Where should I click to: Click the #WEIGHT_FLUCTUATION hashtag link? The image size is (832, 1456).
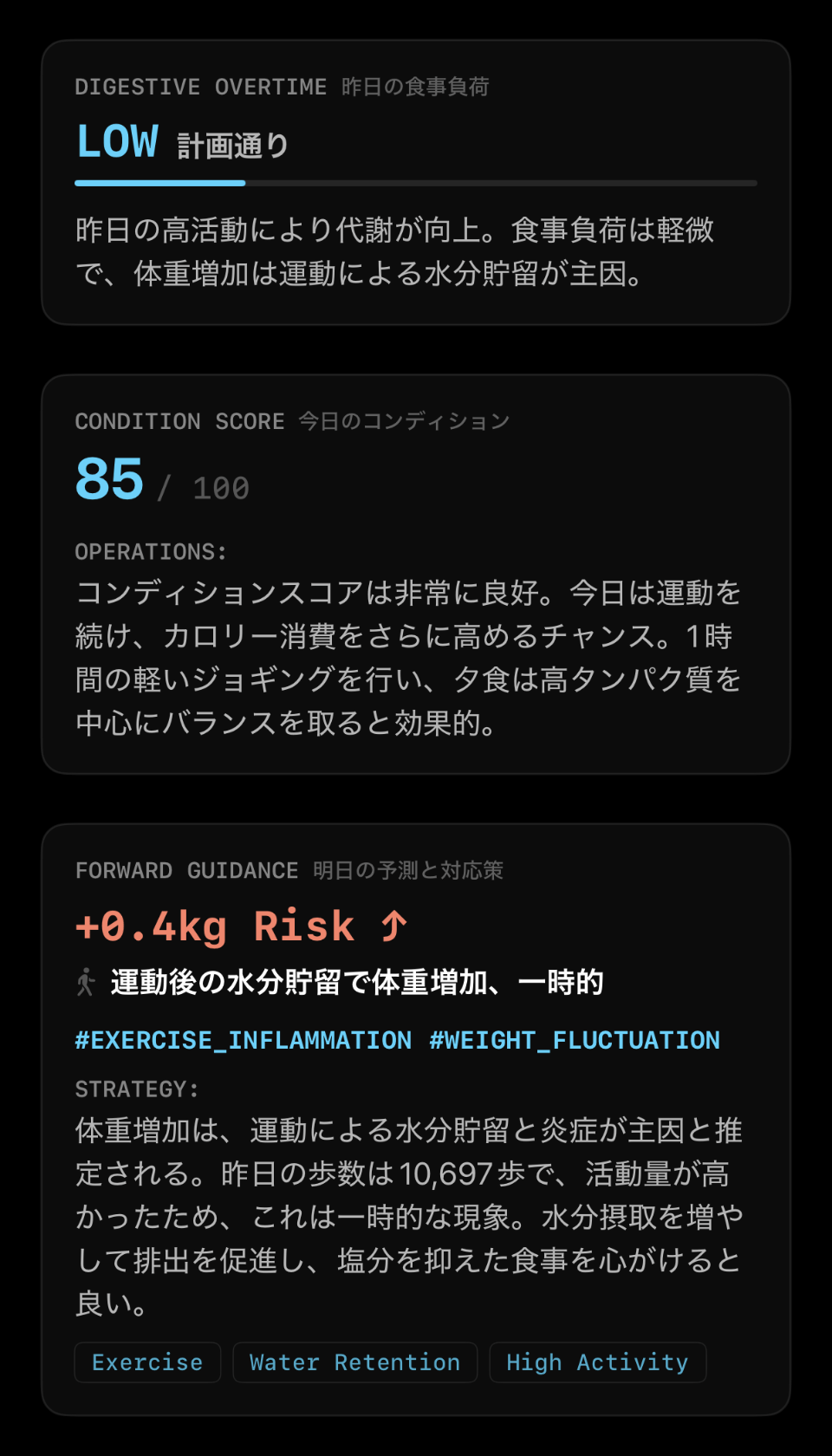[574, 1040]
